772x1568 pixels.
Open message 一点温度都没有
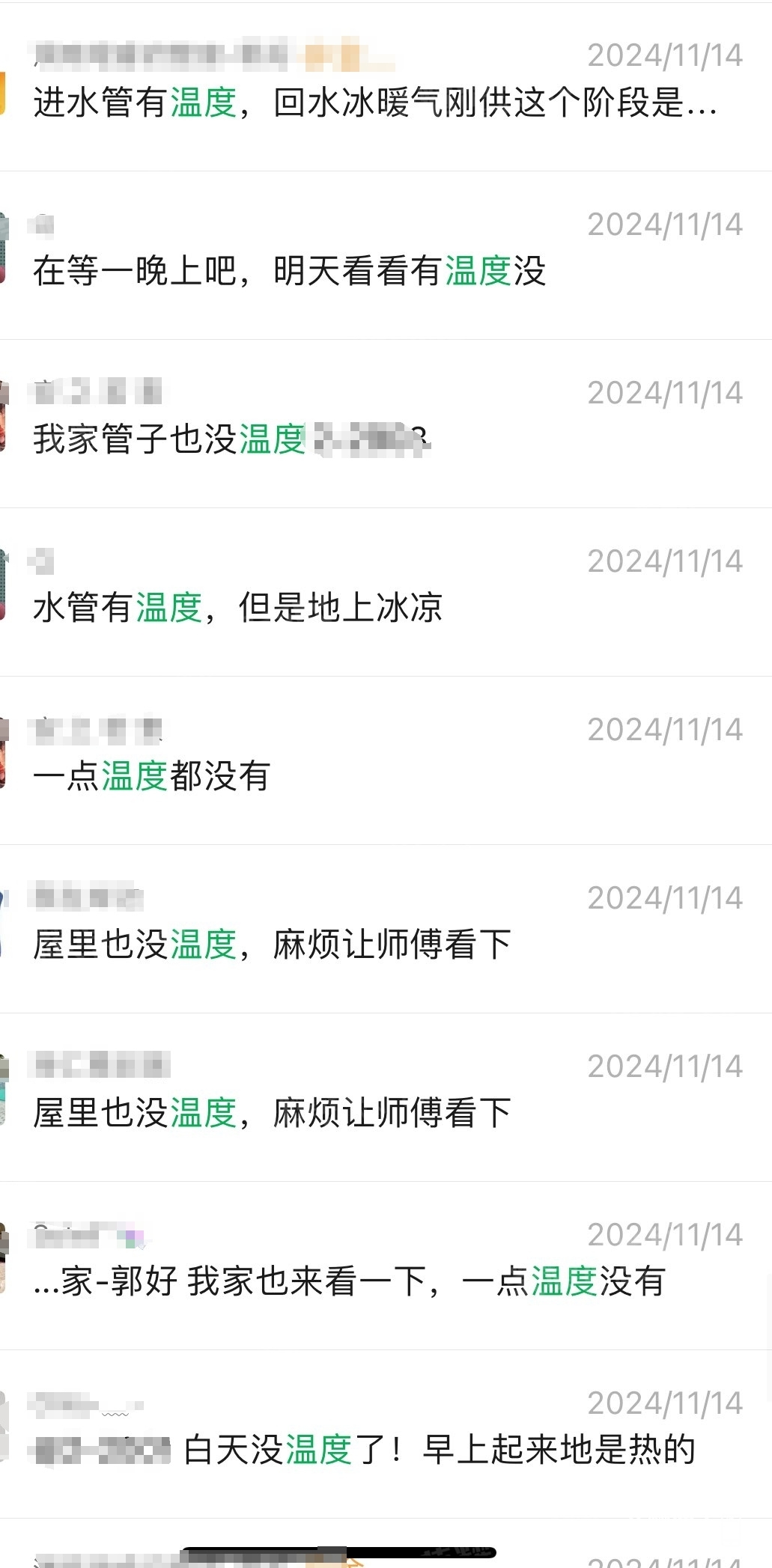point(151,776)
